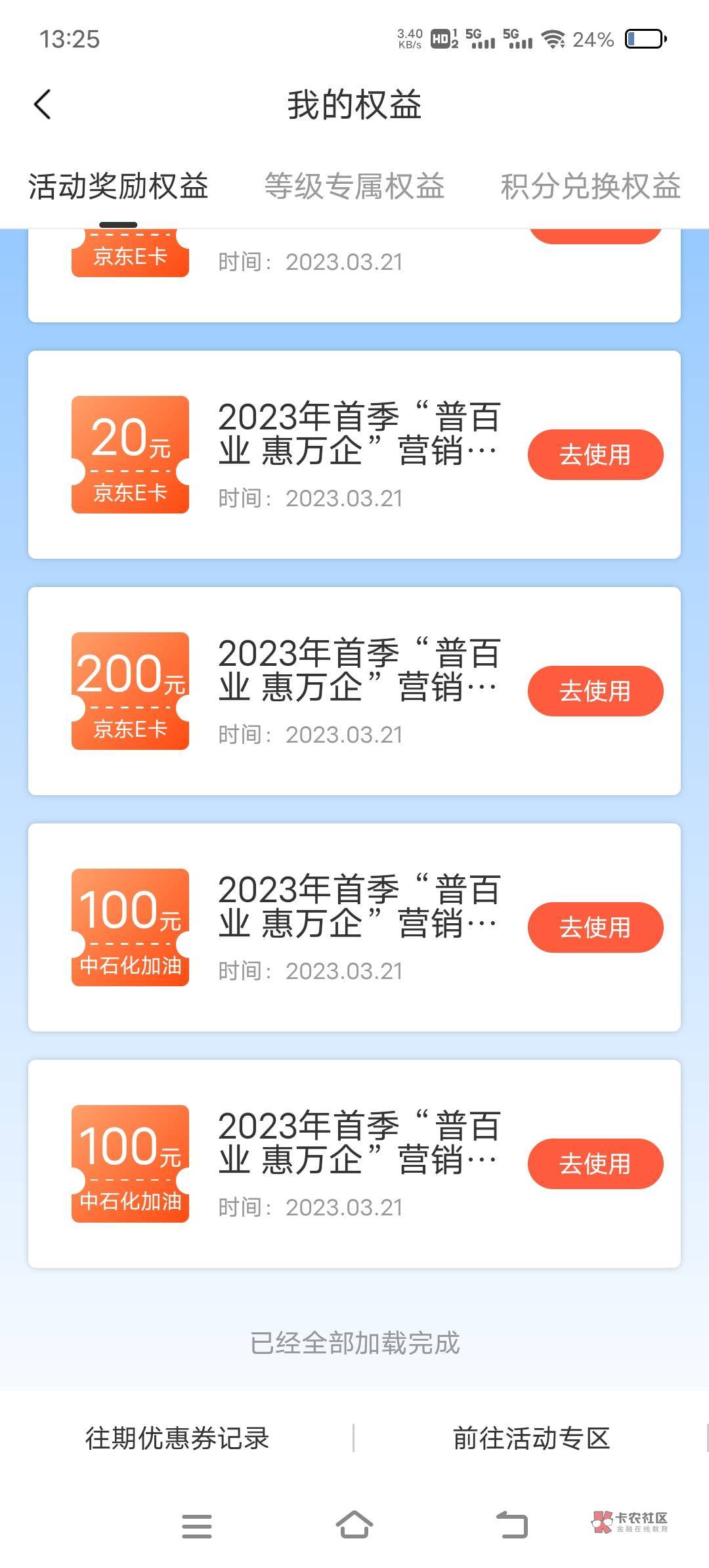The width and height of the screenshot is (709, 1568).
Task: Tap the system home button
Action: 354,1525
